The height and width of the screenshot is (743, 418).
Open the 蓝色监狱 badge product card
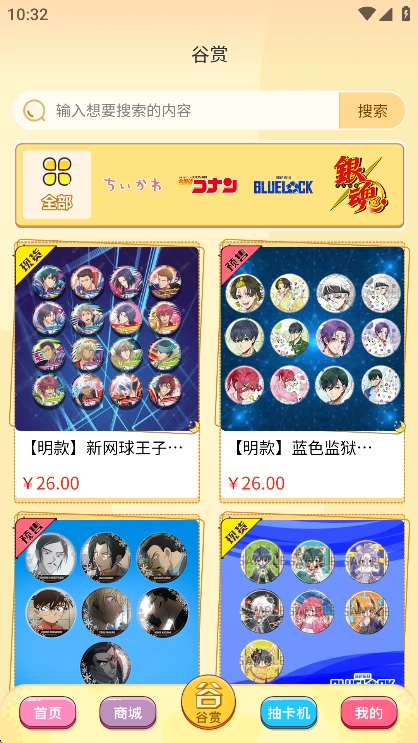pos(312,371)
